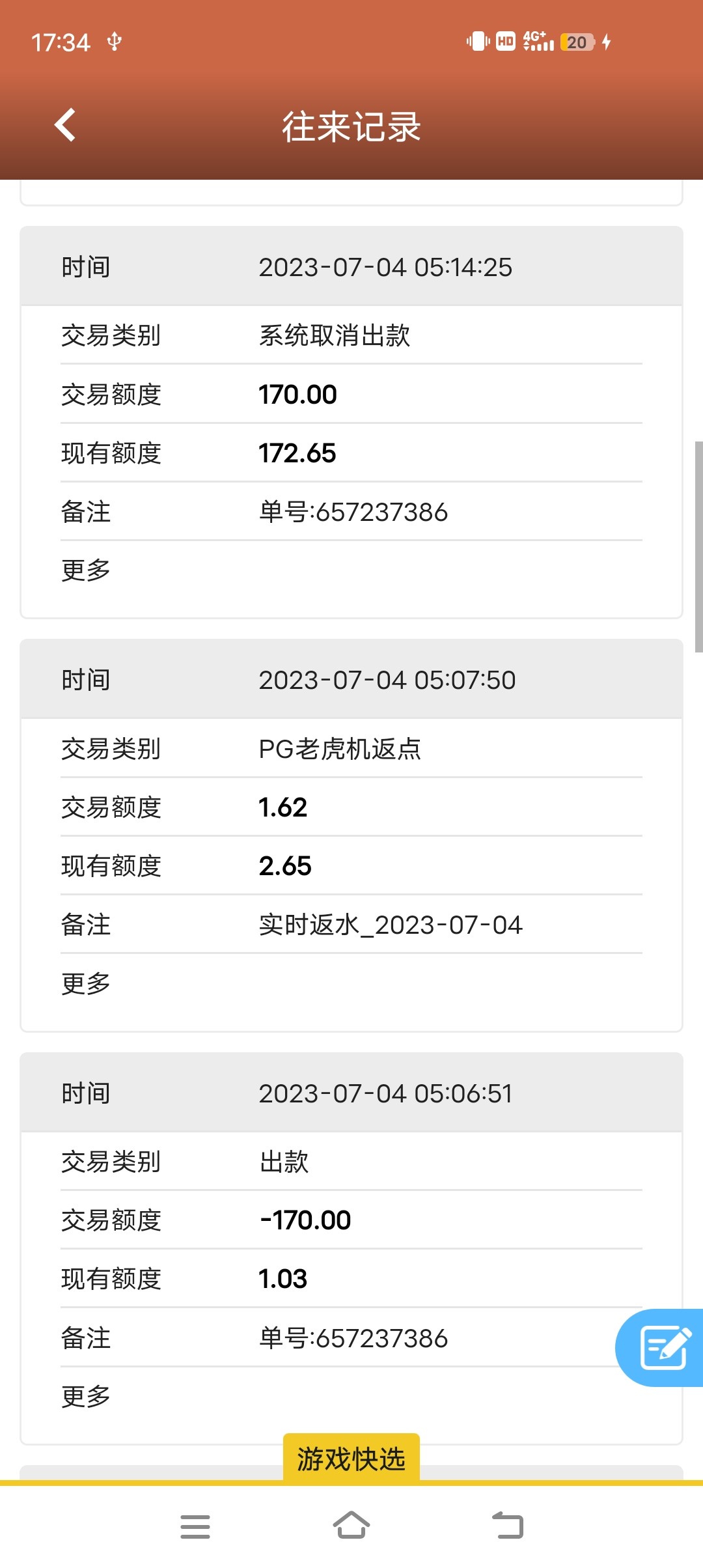
Task: Expand 更多 for the 05:07:50 record
Action: click(x=86, y=983)
